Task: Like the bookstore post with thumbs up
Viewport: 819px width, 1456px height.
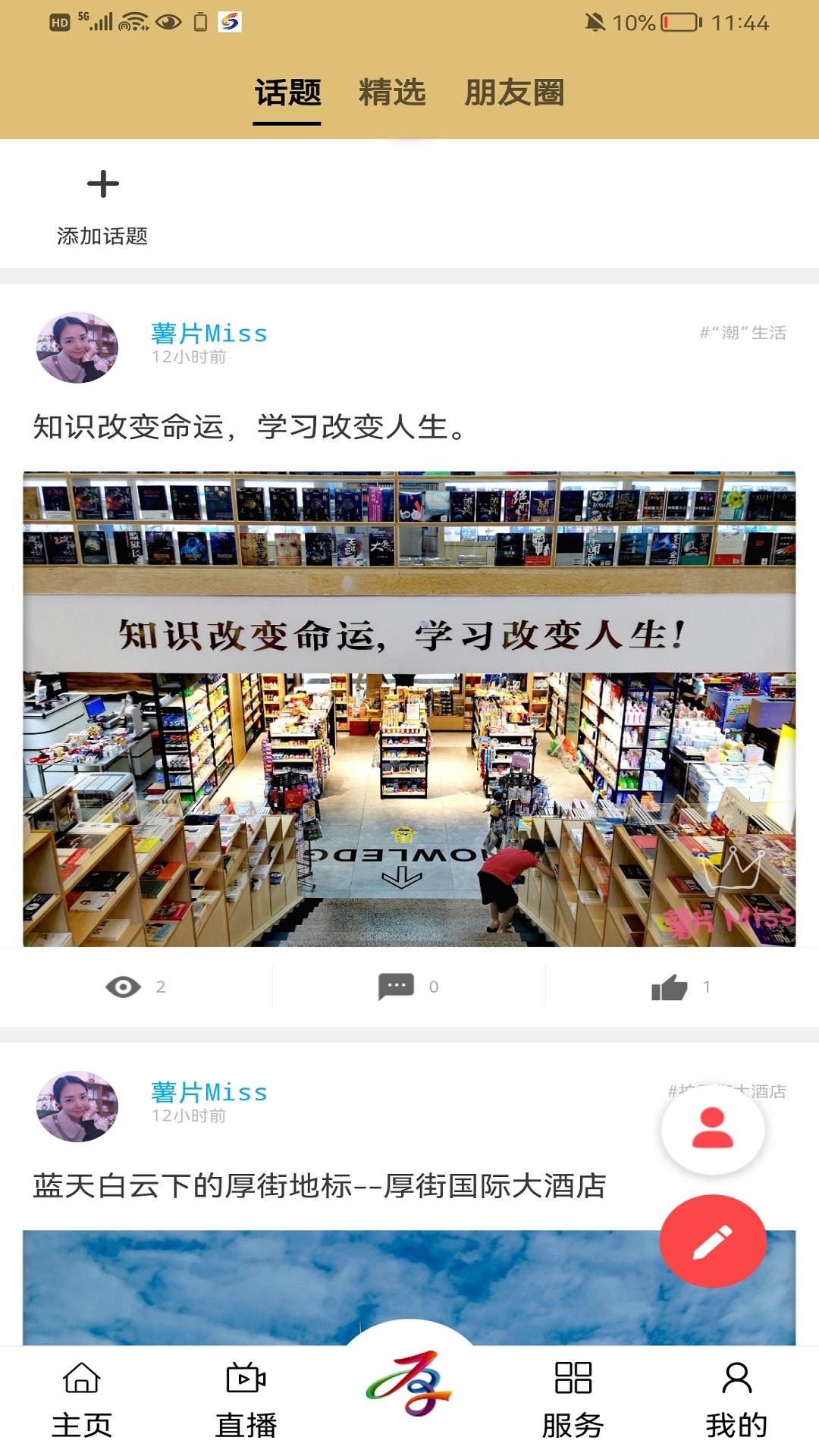Action: click(x=670, y=987)
